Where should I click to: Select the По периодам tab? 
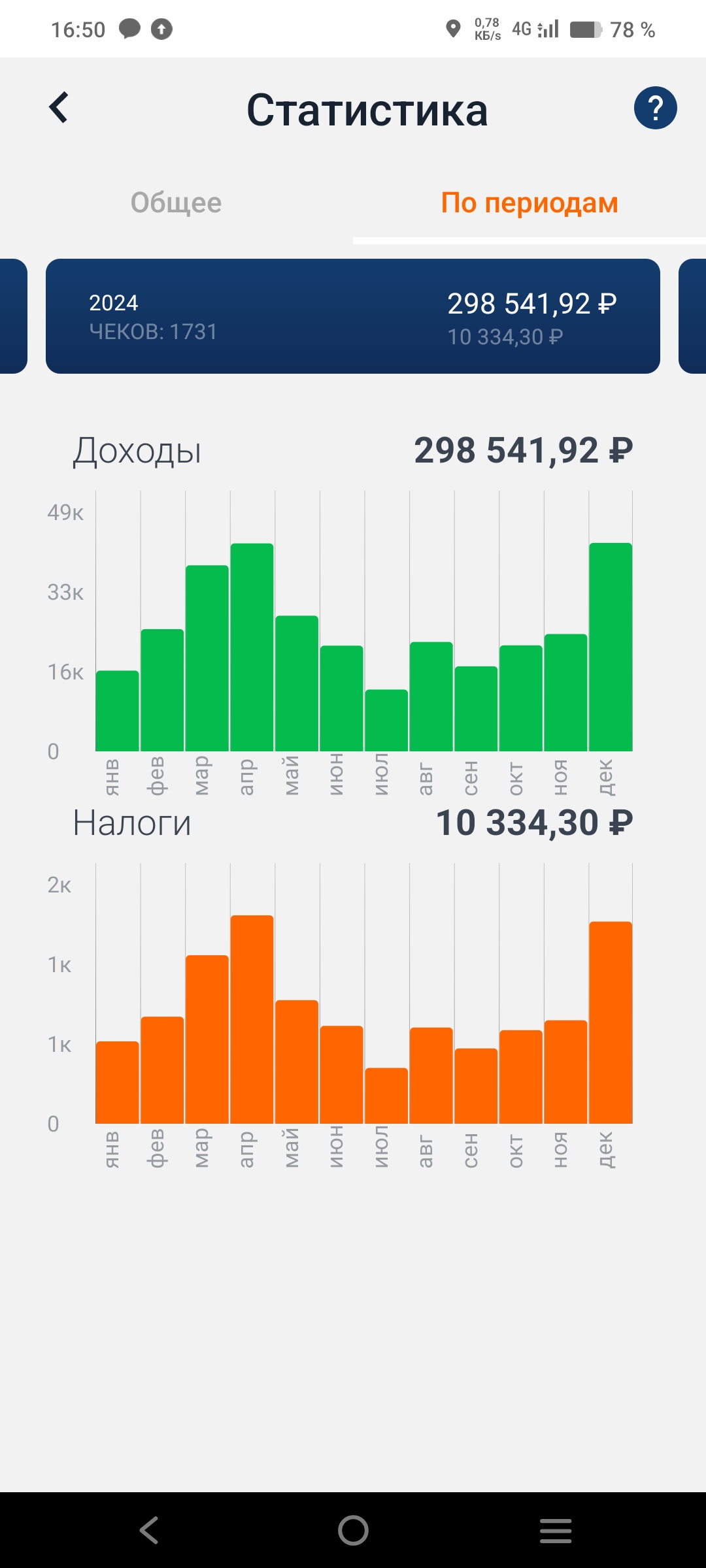[529, 203]
